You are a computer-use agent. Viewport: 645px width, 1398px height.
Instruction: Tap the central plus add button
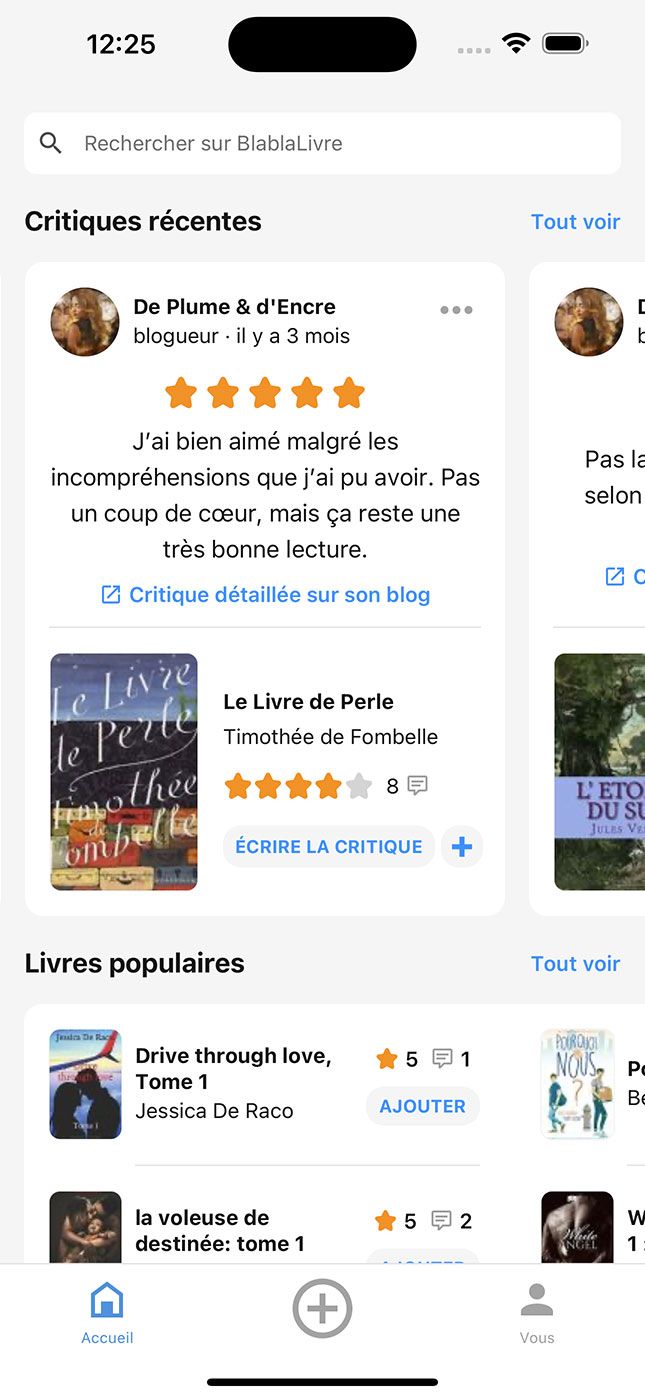point(322,1308)
